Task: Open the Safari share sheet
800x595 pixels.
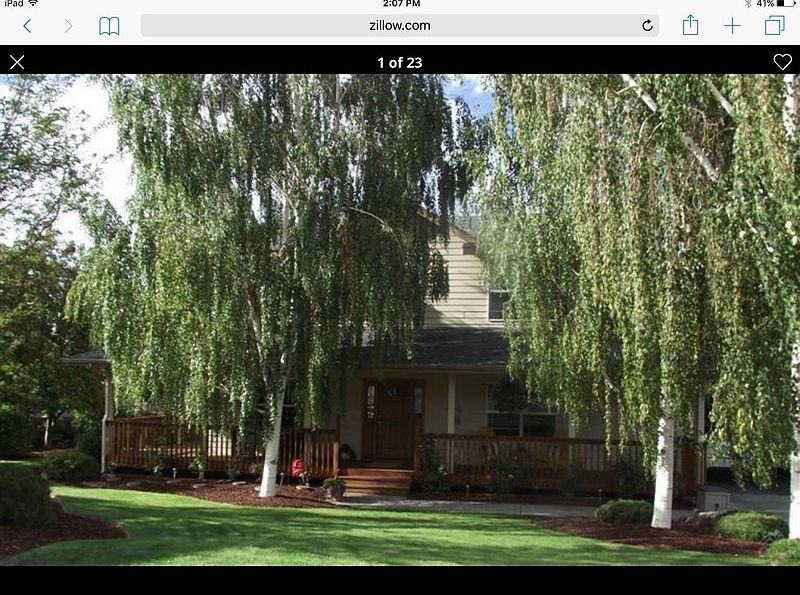Action: [x=690, y=26]
